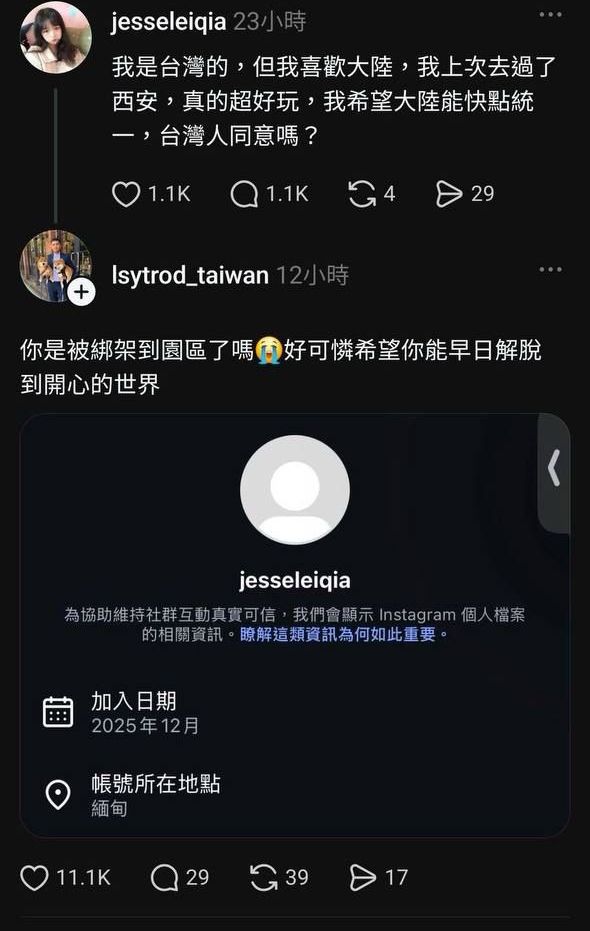590x931 pixels.
Task: Open comments on jesseleiqia's post
Action: [244, 194]
